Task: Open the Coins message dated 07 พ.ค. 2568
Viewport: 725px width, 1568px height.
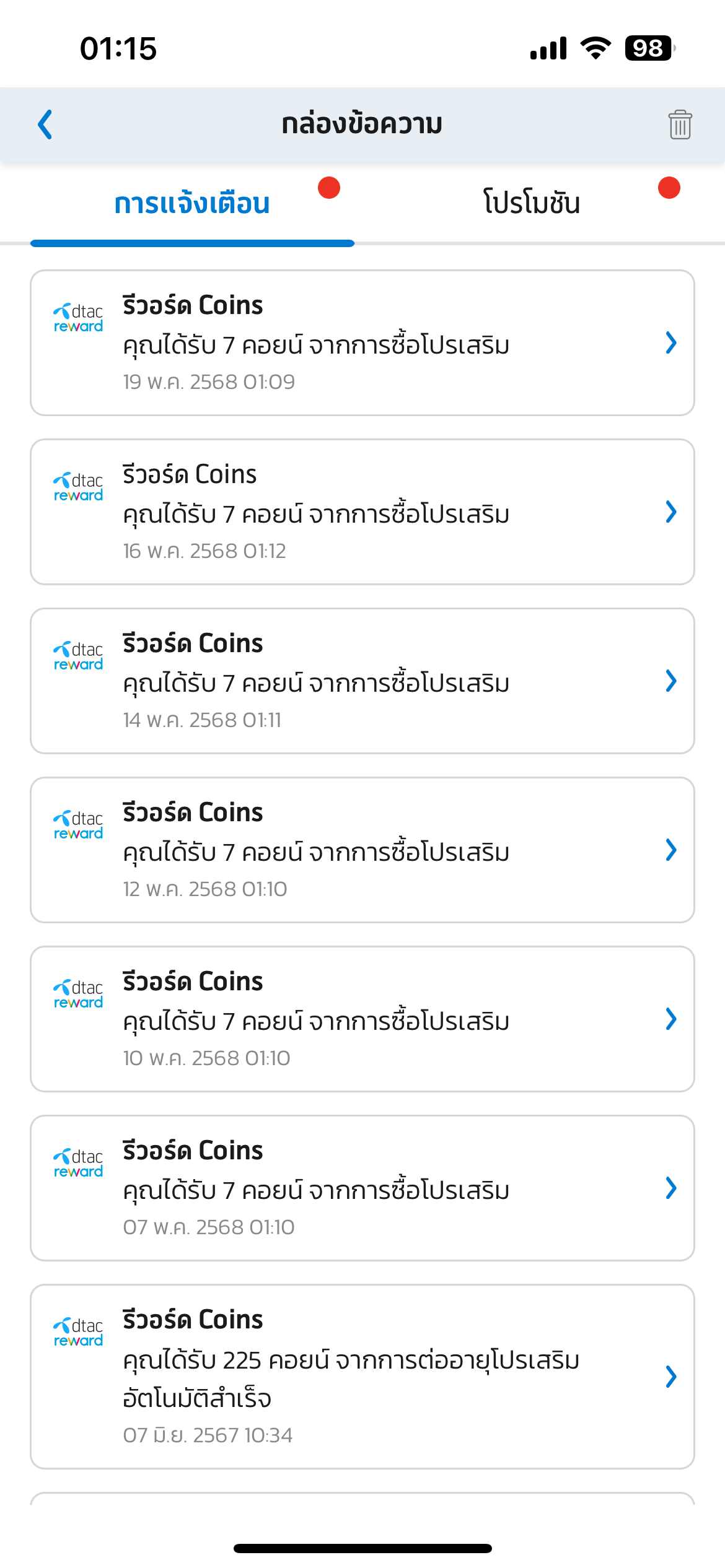Action: (x=362, y=1188)
